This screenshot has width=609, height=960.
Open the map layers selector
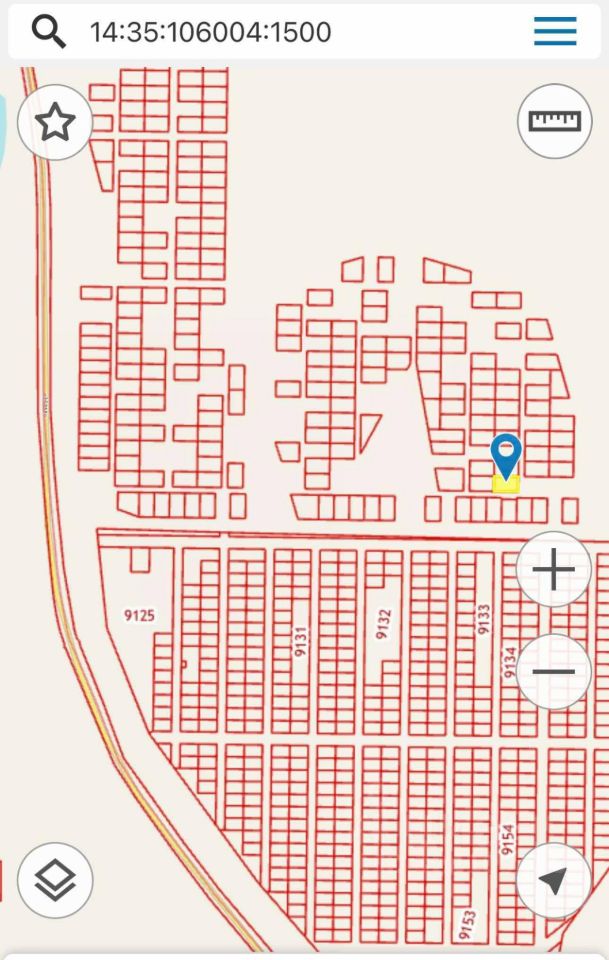[55, 880]
